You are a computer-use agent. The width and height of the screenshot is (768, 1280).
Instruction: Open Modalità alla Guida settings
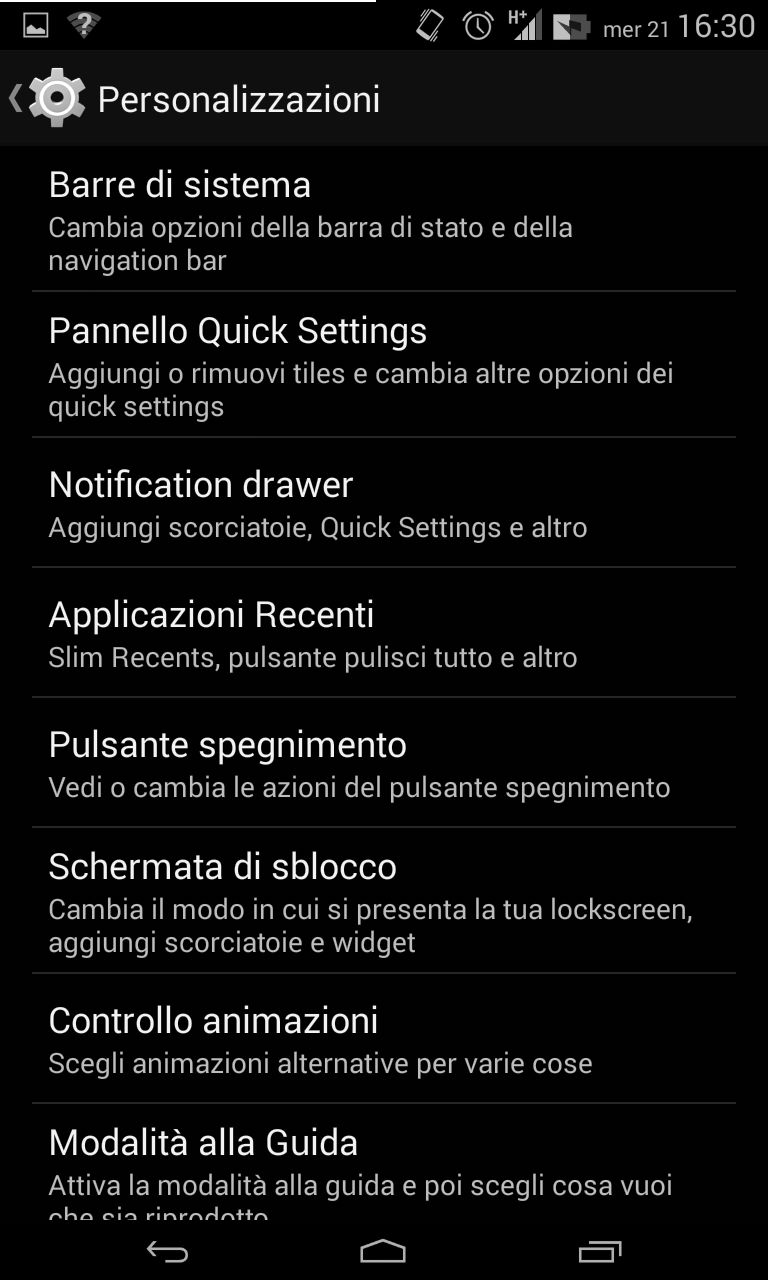click(384, 1163)
